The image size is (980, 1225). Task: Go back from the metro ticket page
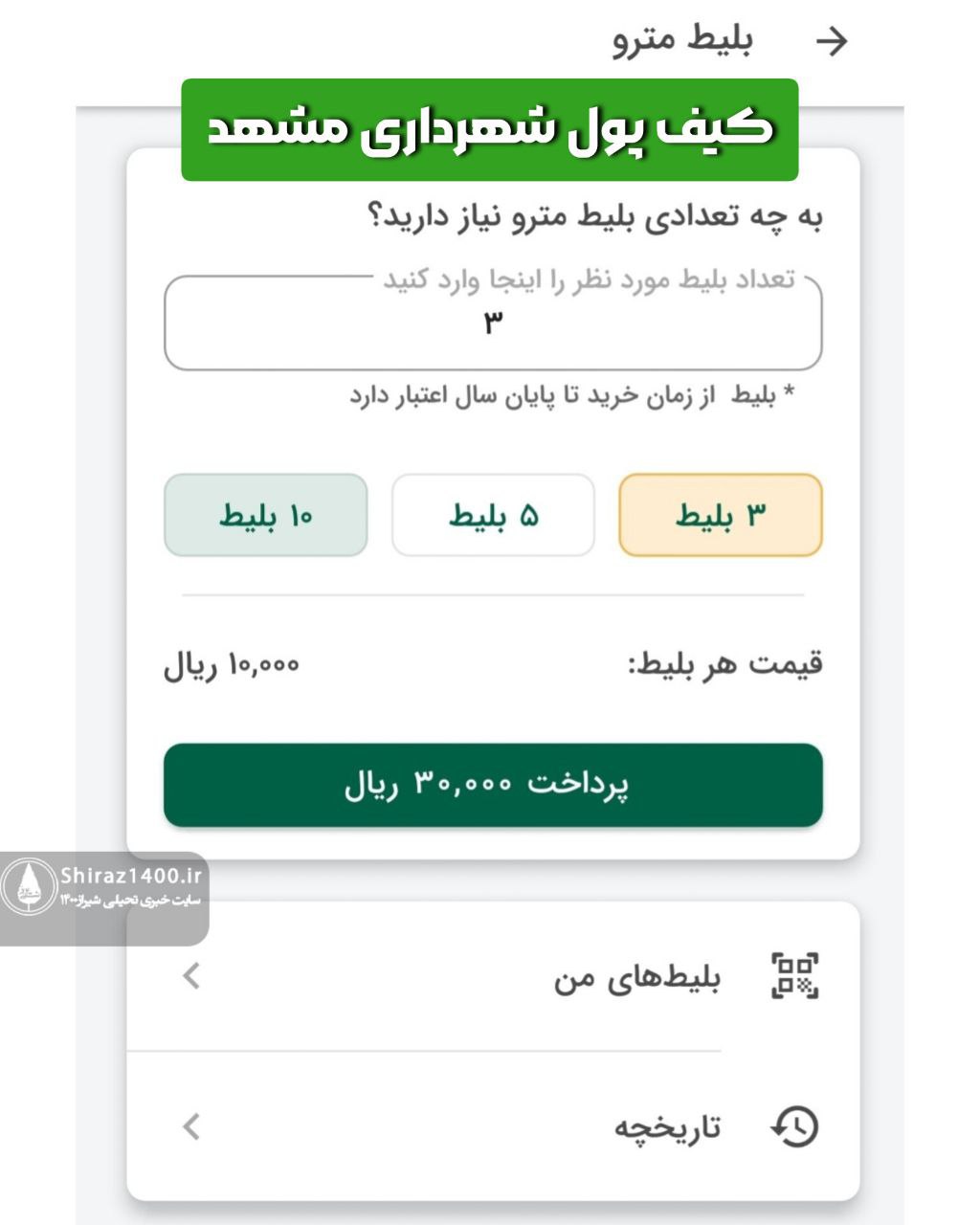click(x=831, y=41)
